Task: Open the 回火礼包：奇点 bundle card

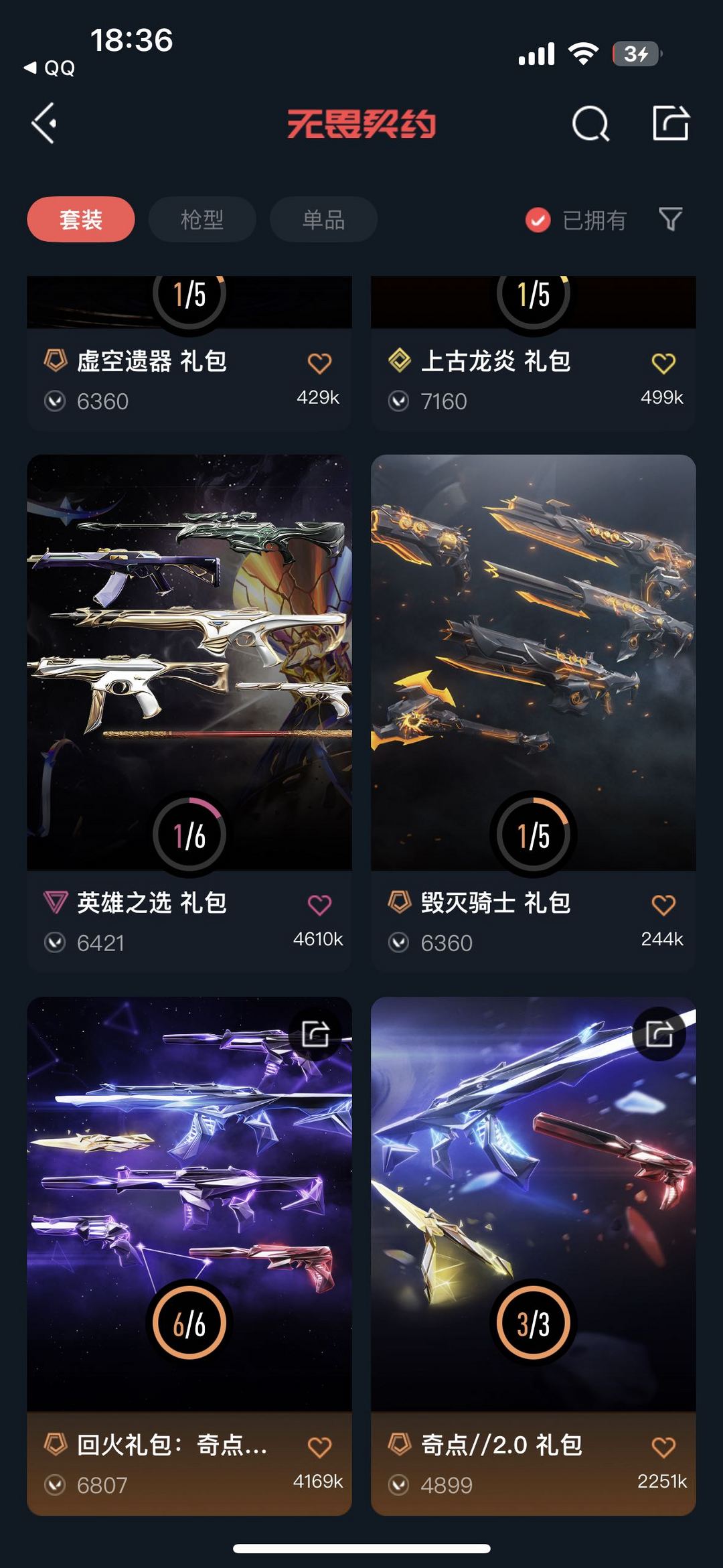Action: pyautogui.click(x=189, y=1206)
